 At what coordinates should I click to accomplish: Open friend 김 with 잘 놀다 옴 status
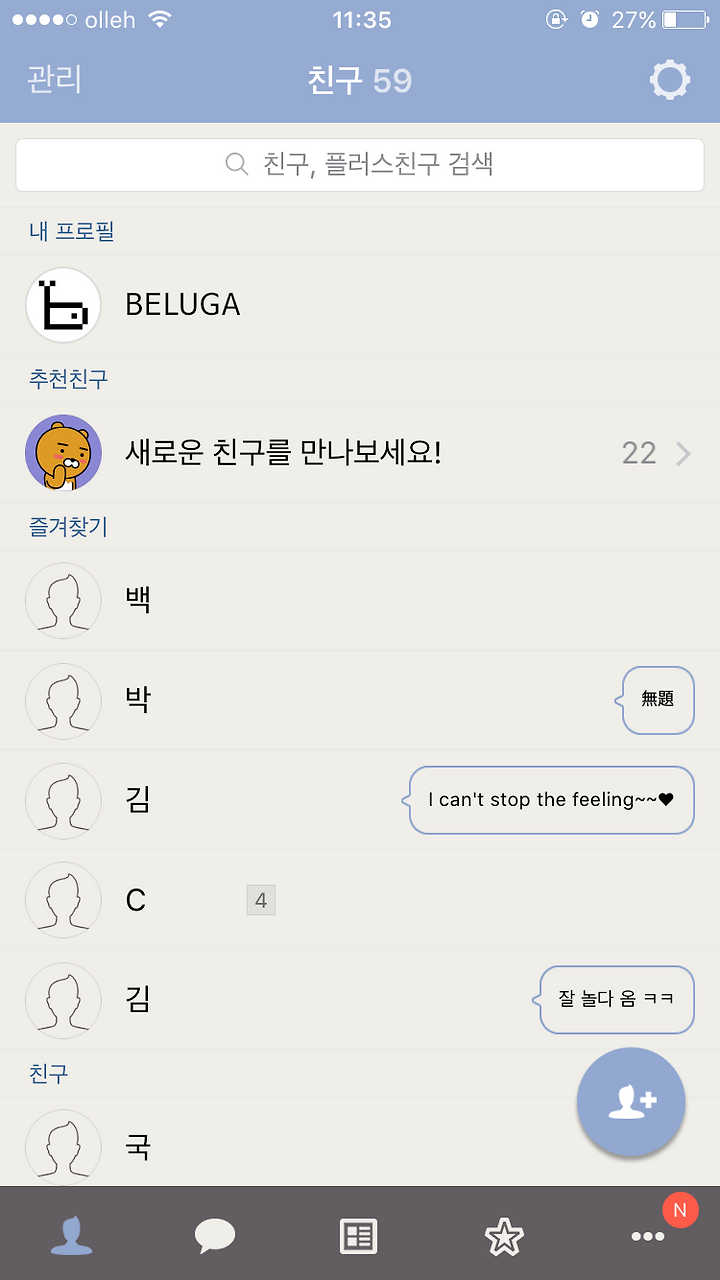(360, 1000)
